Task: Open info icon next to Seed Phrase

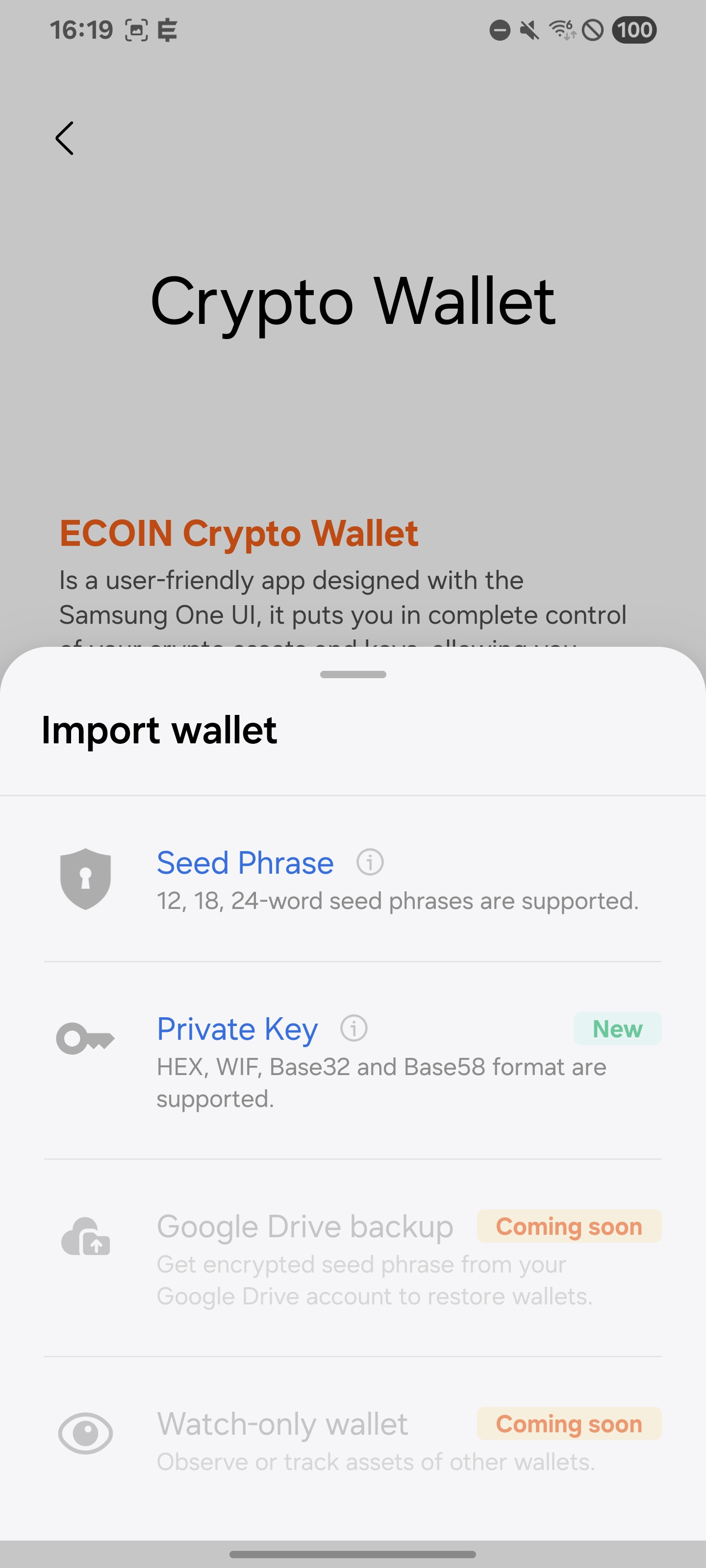Action: tap(370, 862)
